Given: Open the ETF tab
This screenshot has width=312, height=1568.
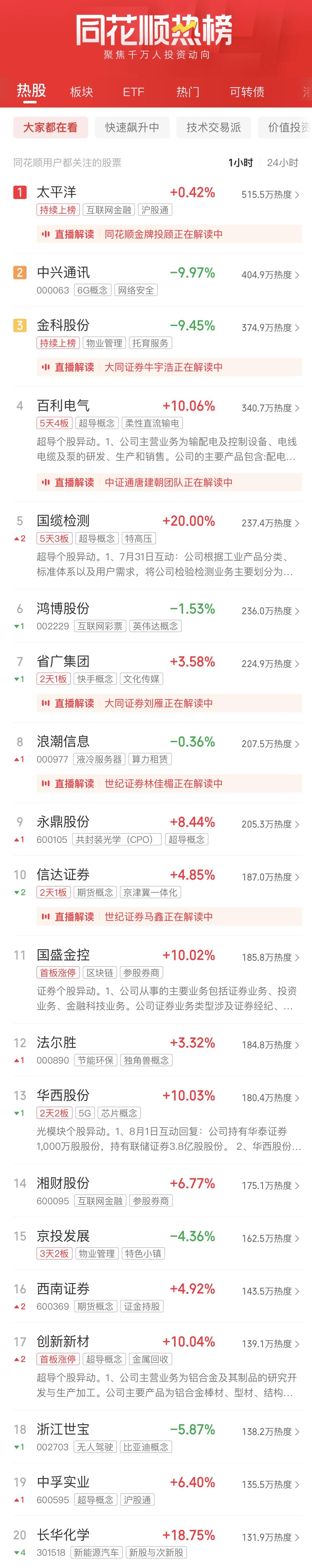Looking at the screenshot, I should [x=133, y=92].
